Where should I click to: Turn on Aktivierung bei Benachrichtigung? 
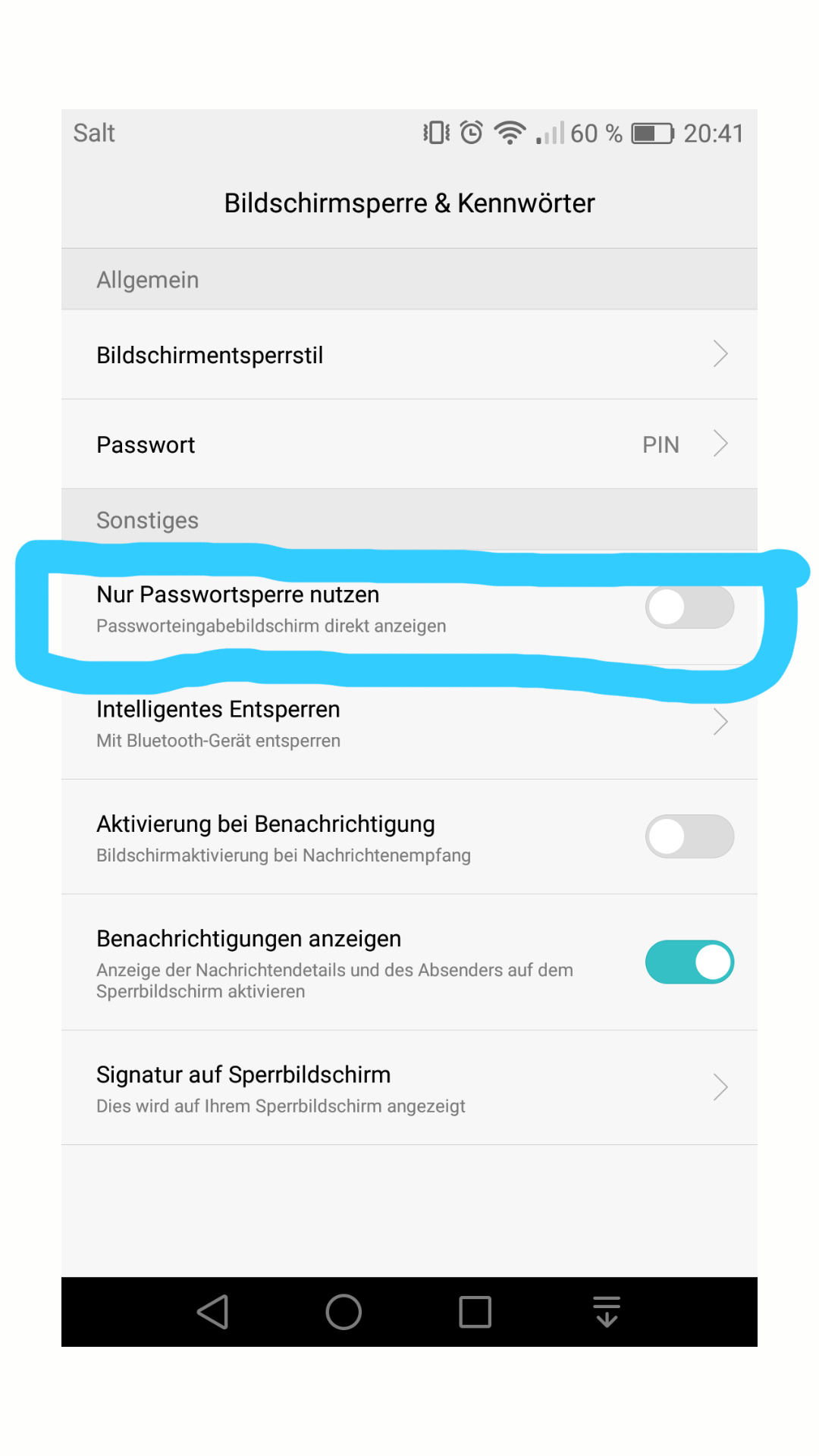pos(689,836)
